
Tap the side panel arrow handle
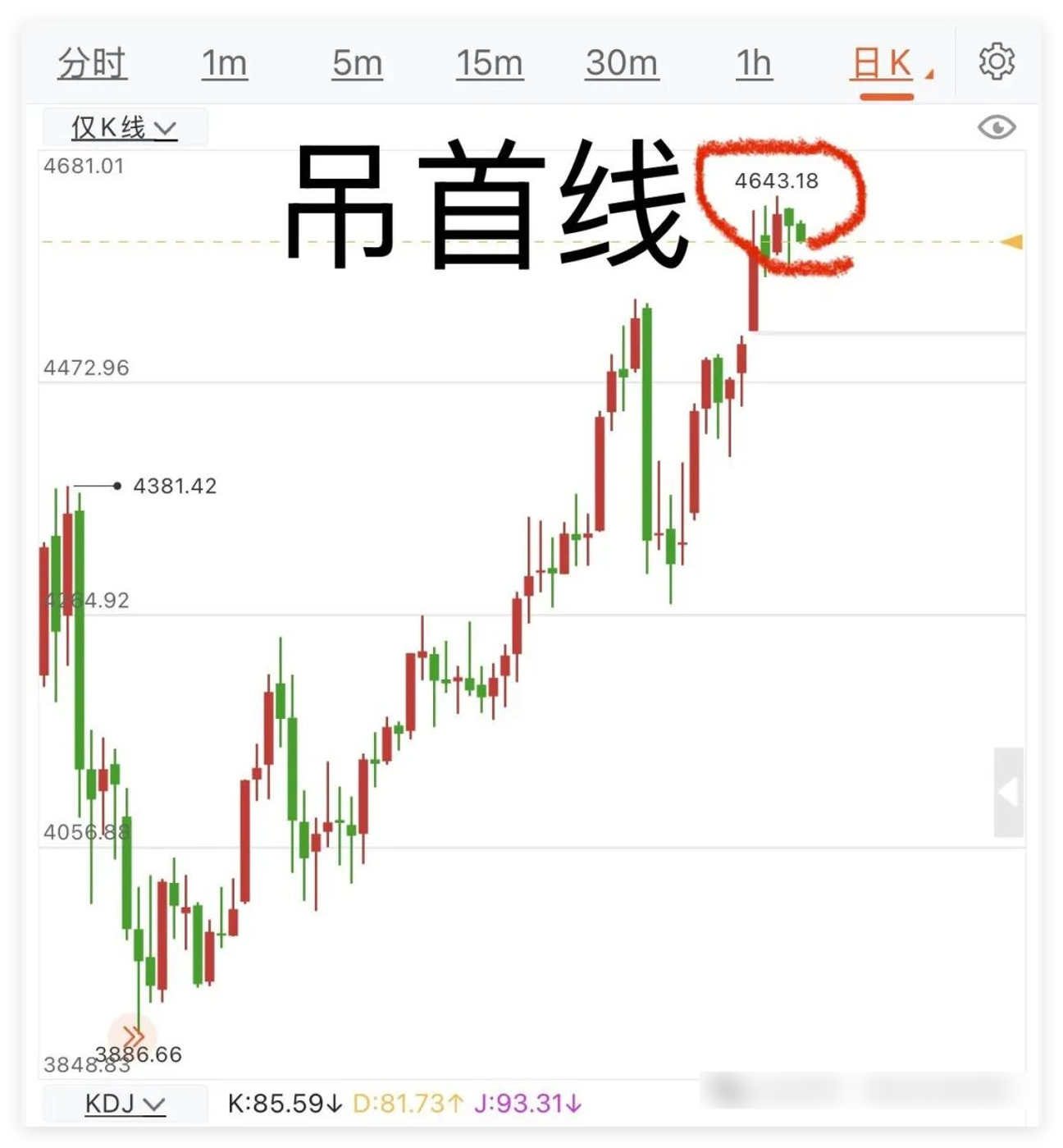[1008, 792]
